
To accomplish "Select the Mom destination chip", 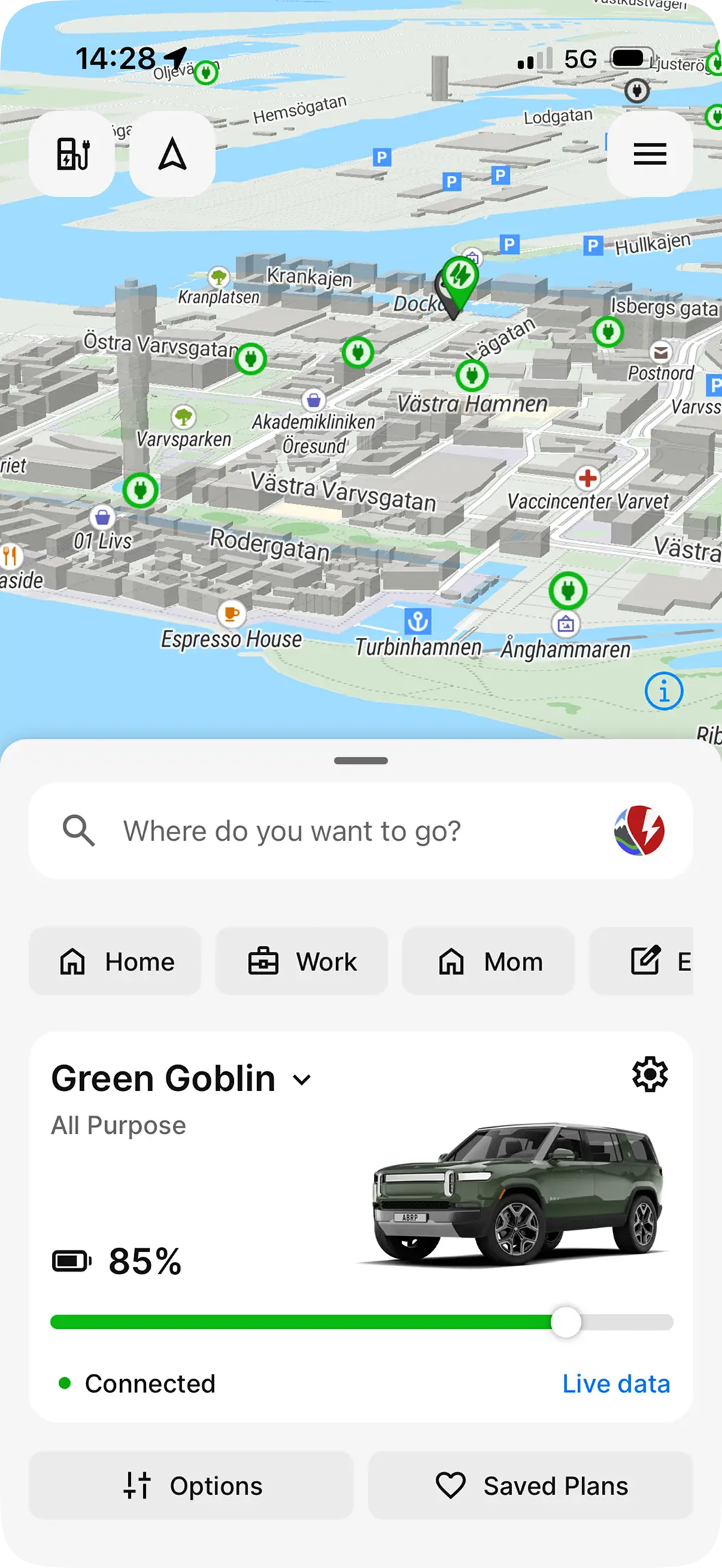I will point(488,962).
